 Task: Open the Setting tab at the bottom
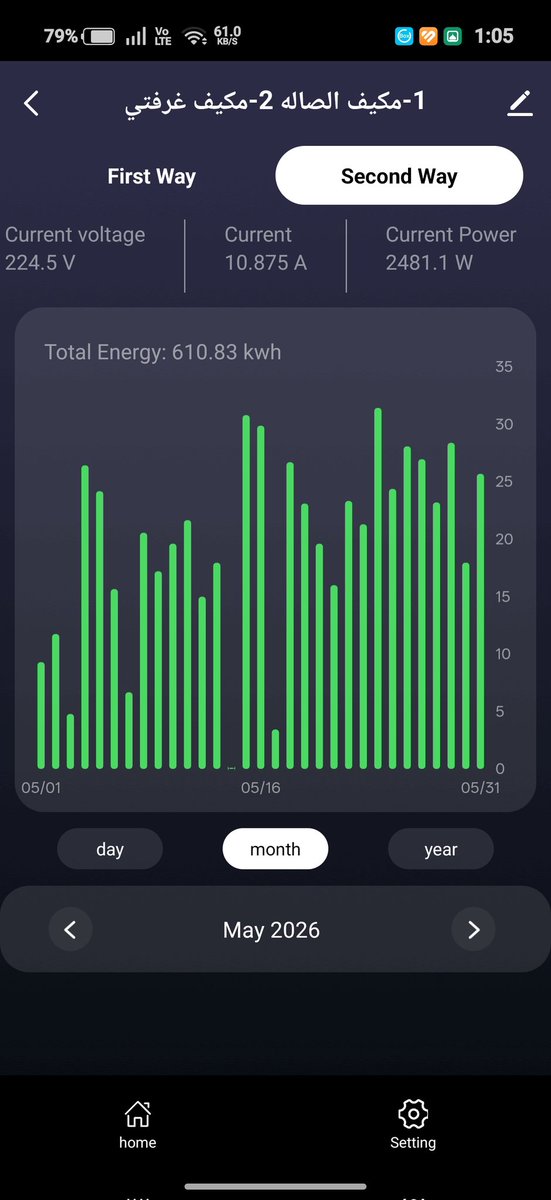tap(413, 1124)
